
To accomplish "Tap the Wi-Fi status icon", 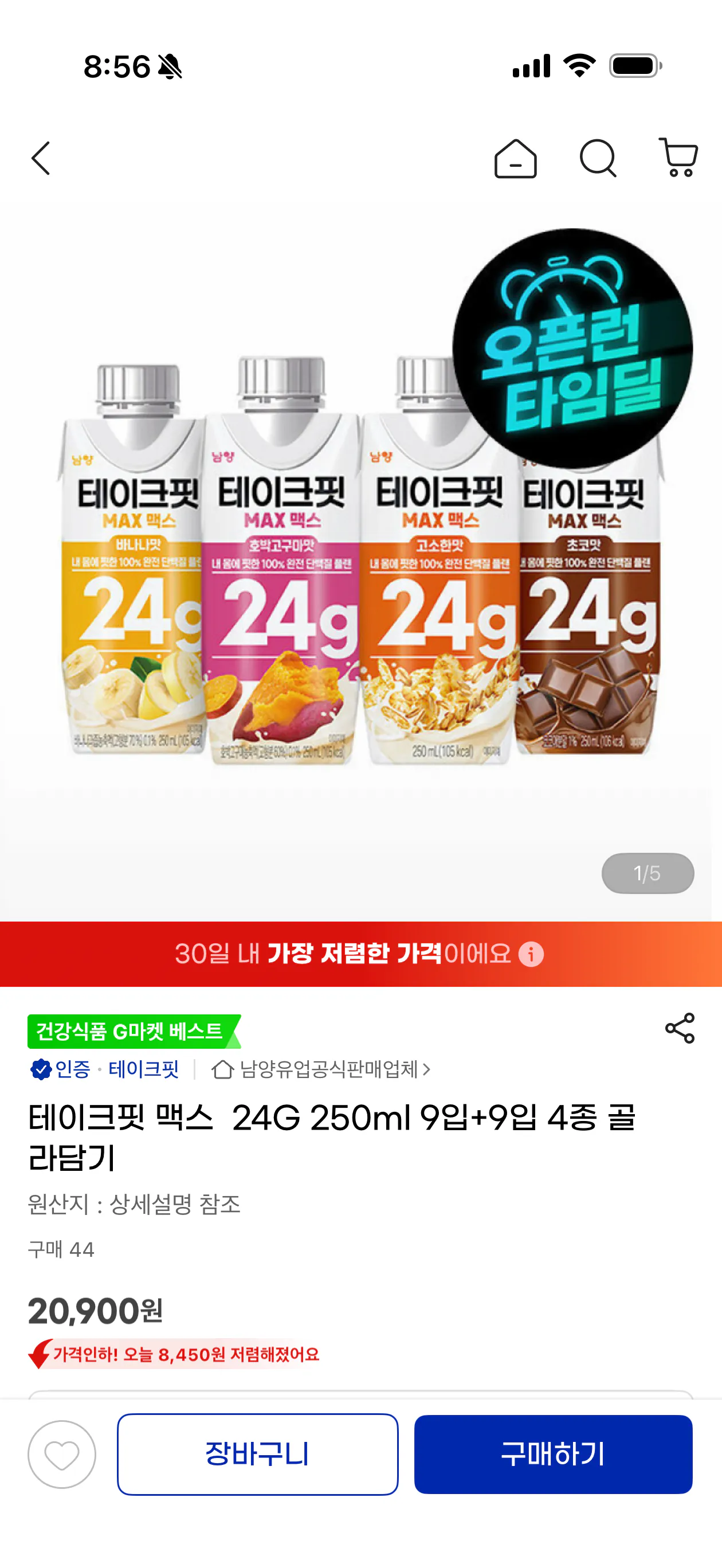I will tap(579, 68).
